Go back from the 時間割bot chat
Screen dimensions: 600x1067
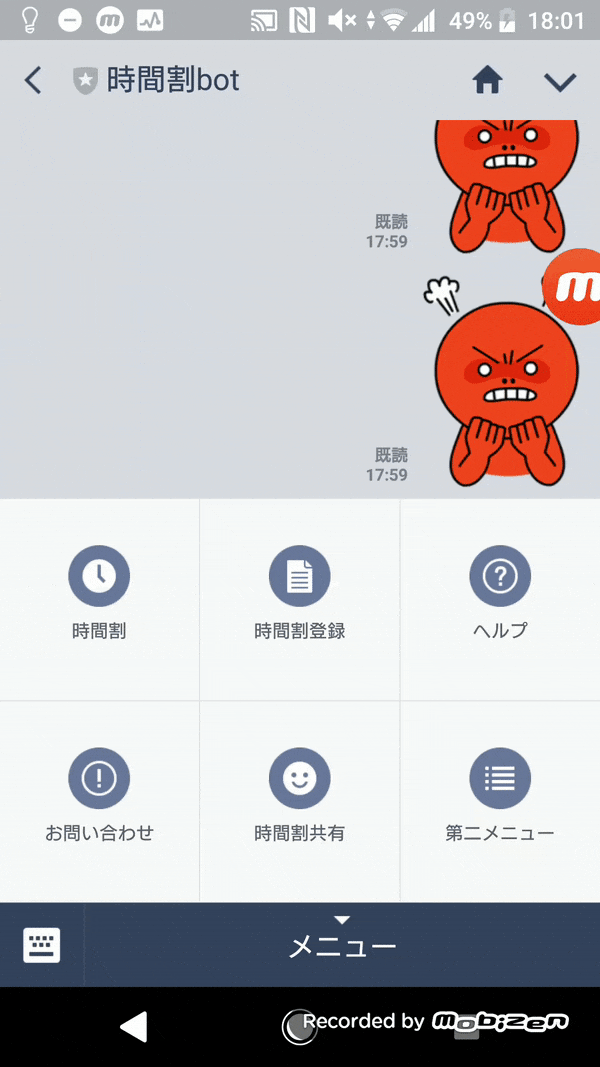[x=33, y=80]
